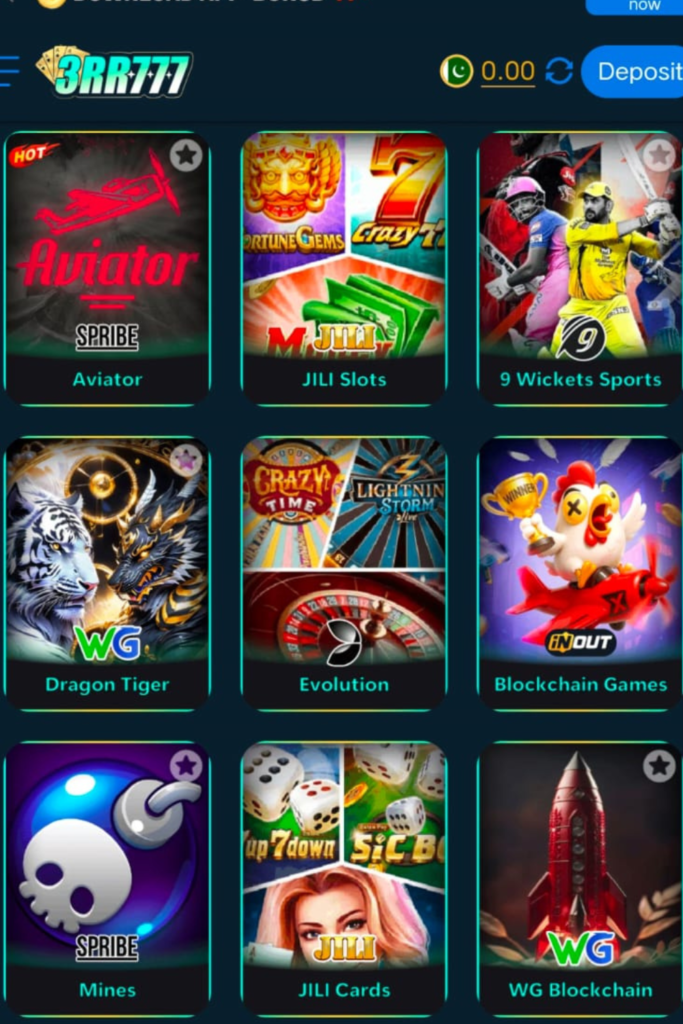Open JILI Cards
The height and width of the screenshot is (1024, 683).
click(344, 875)
